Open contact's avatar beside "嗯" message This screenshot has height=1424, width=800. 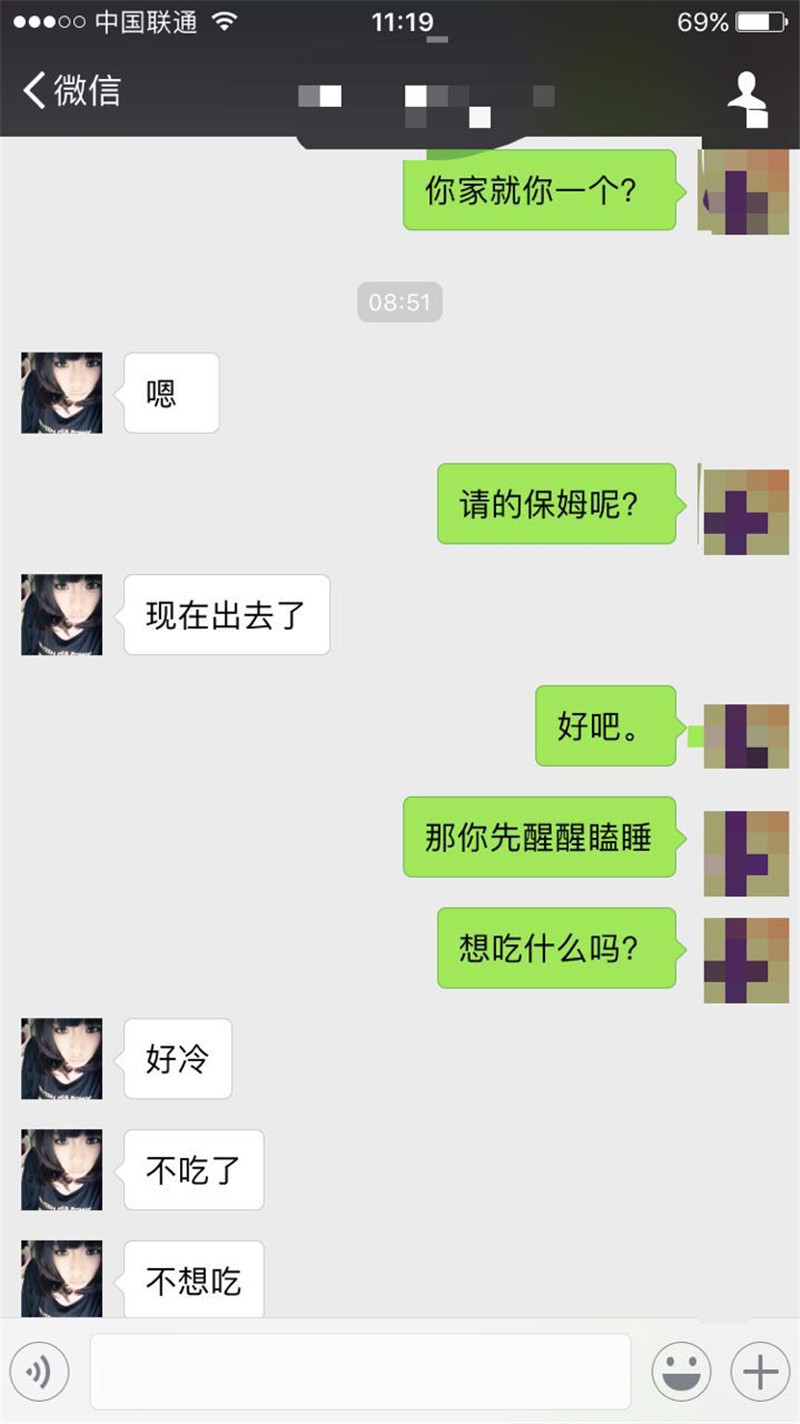62,393
